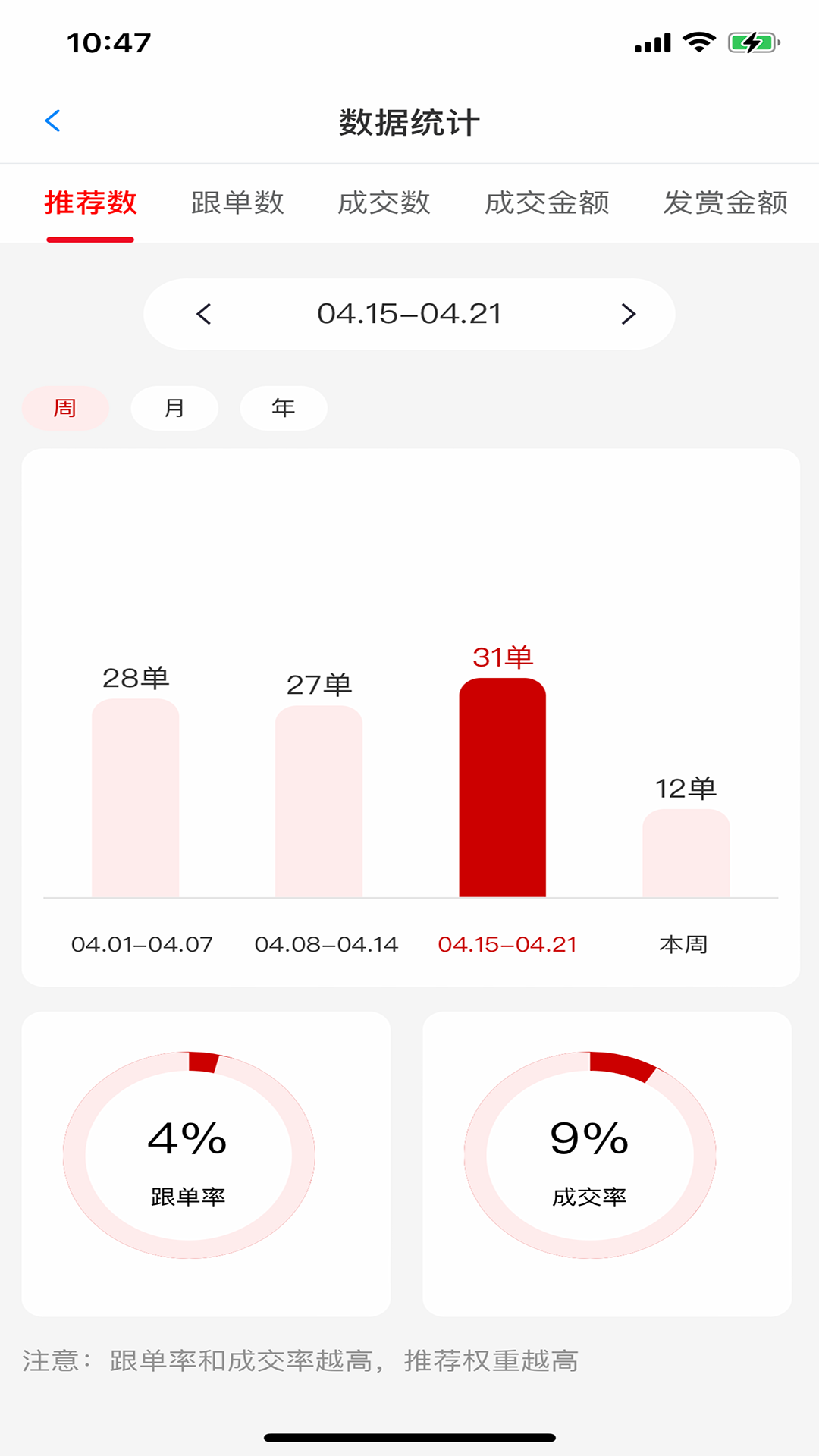This screenshot has height=1456, width=819.
Task: Switch to the 发赏金额 tab
Action: pos(725,202)
